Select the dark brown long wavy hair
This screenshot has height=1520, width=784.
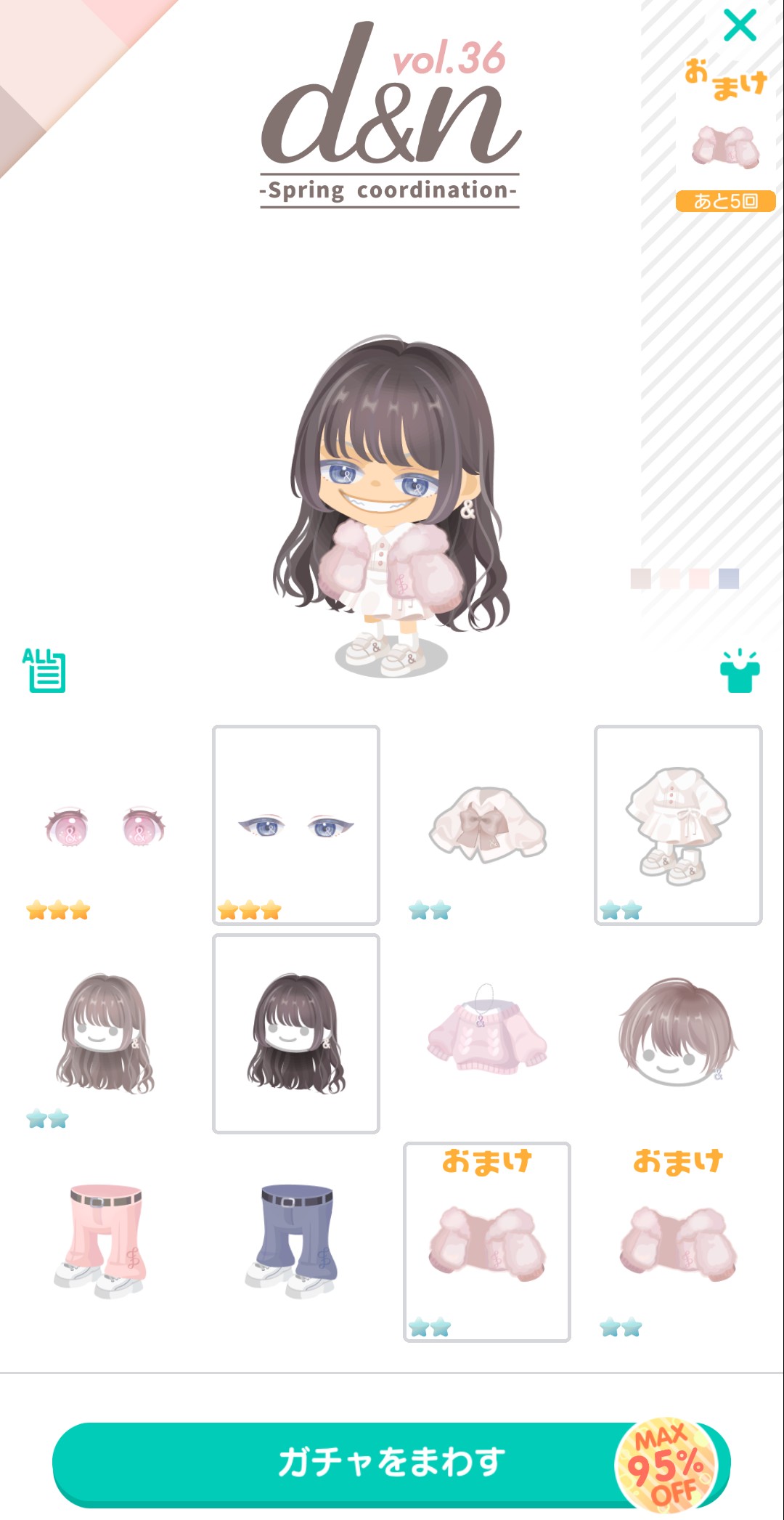coord(295,1033)
